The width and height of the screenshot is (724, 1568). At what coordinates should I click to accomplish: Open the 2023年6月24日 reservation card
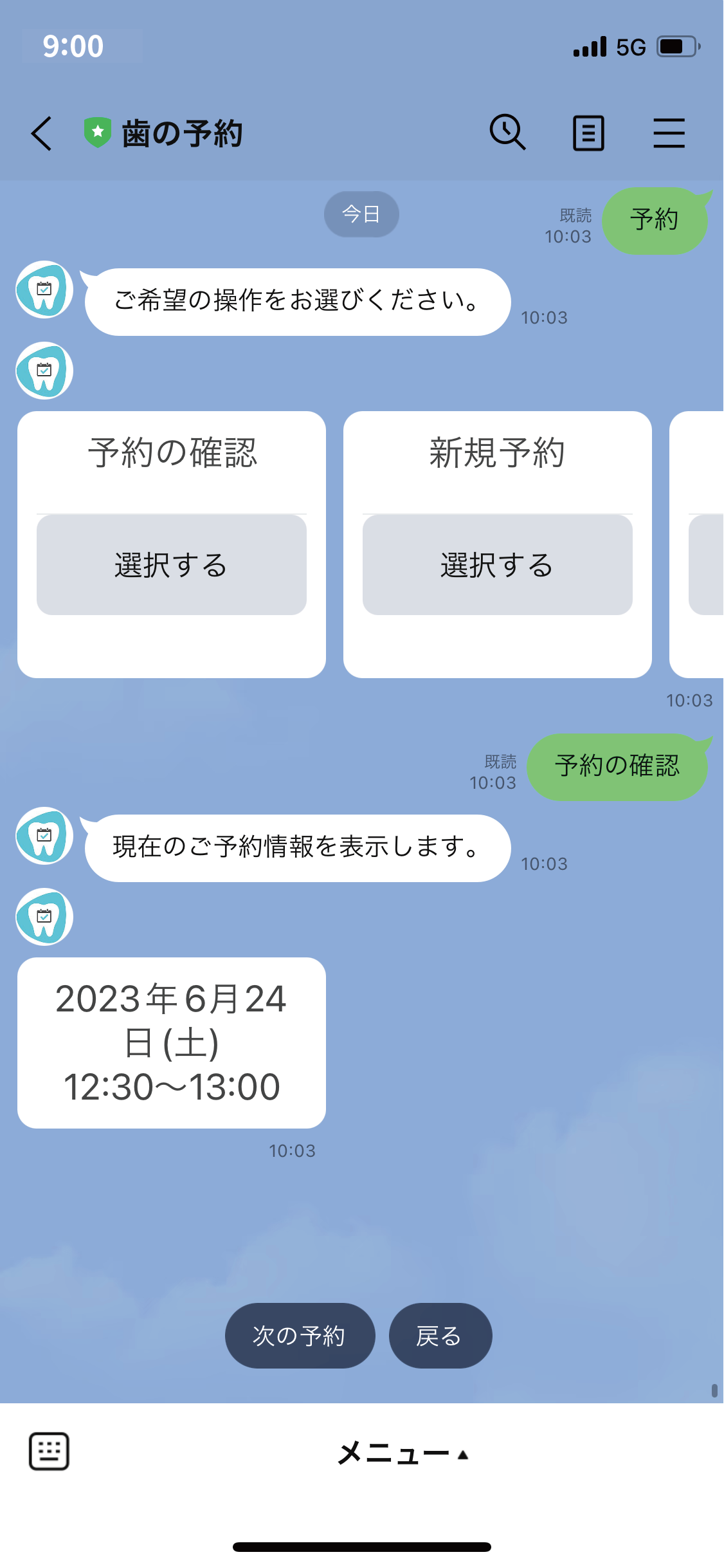click(171, 1042)
